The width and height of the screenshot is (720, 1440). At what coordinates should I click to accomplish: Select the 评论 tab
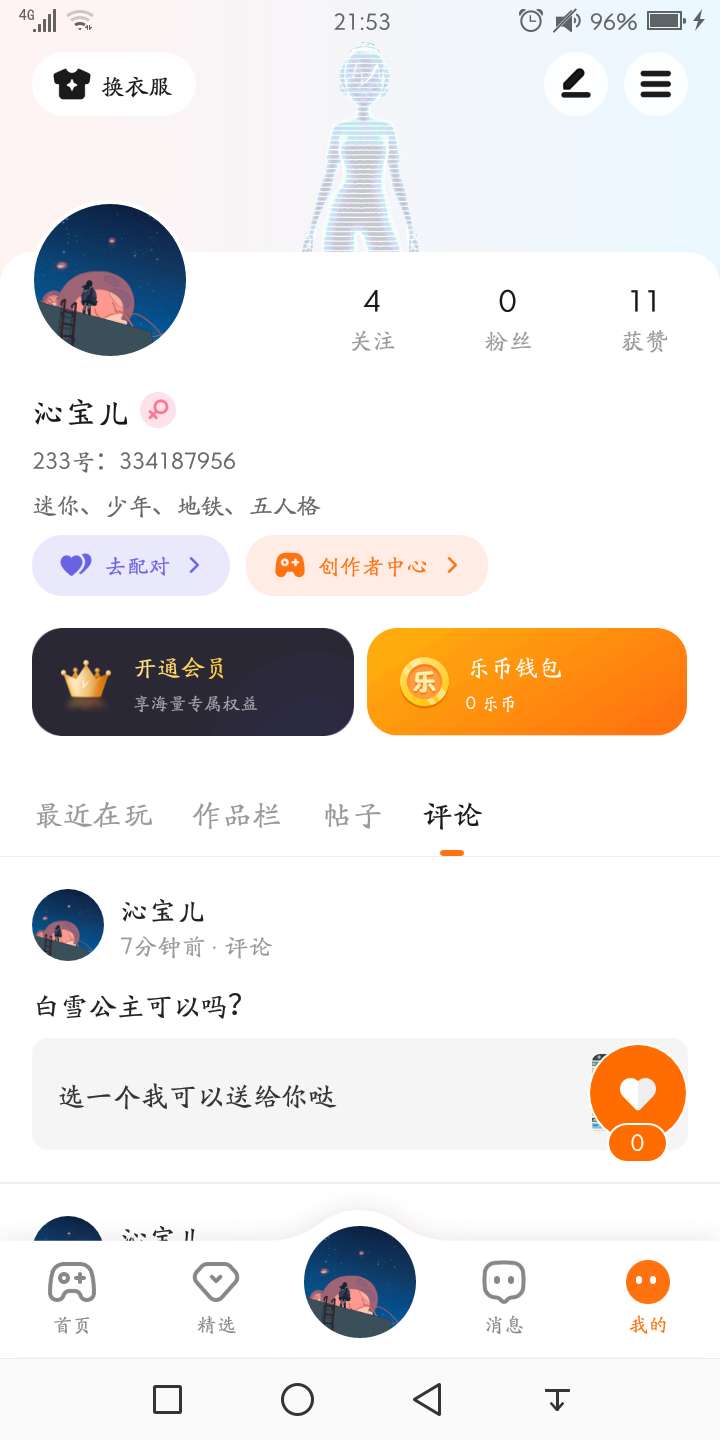tap(452, 816)
